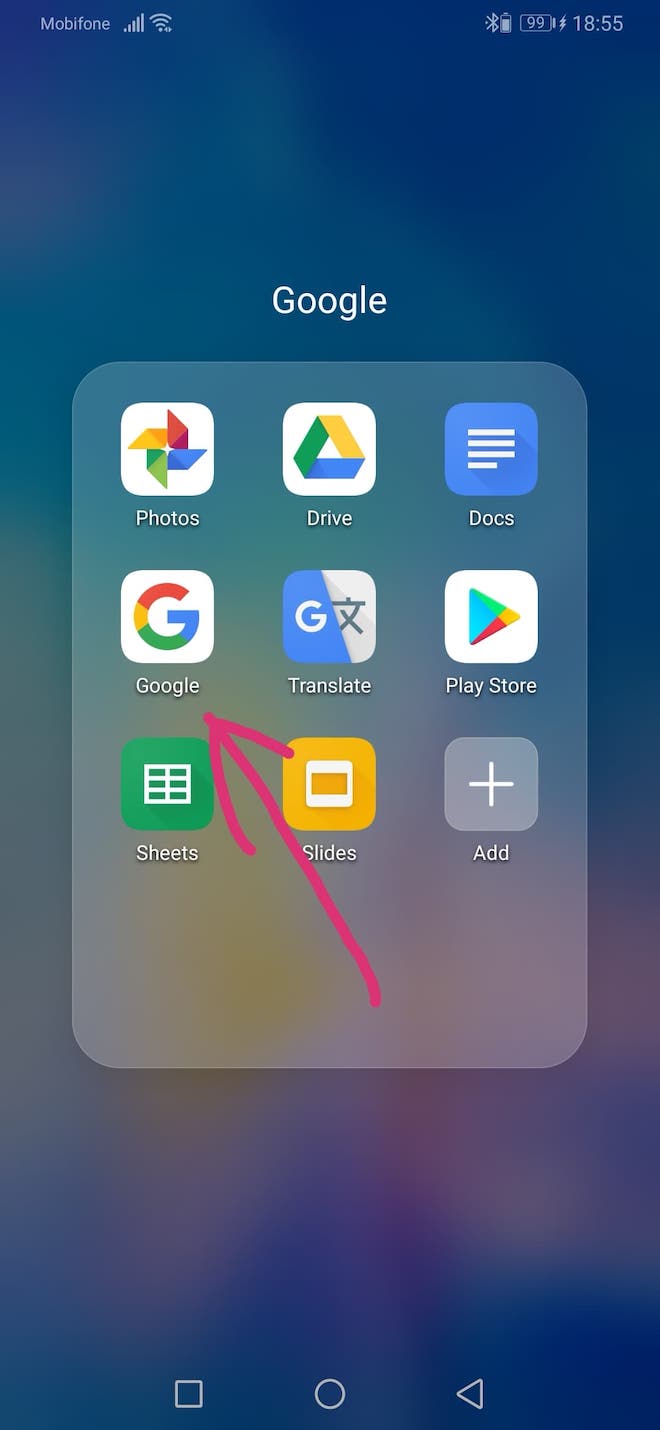Launch the Sheets app
Screen dimensions: 660x1430
click(167, 784)
